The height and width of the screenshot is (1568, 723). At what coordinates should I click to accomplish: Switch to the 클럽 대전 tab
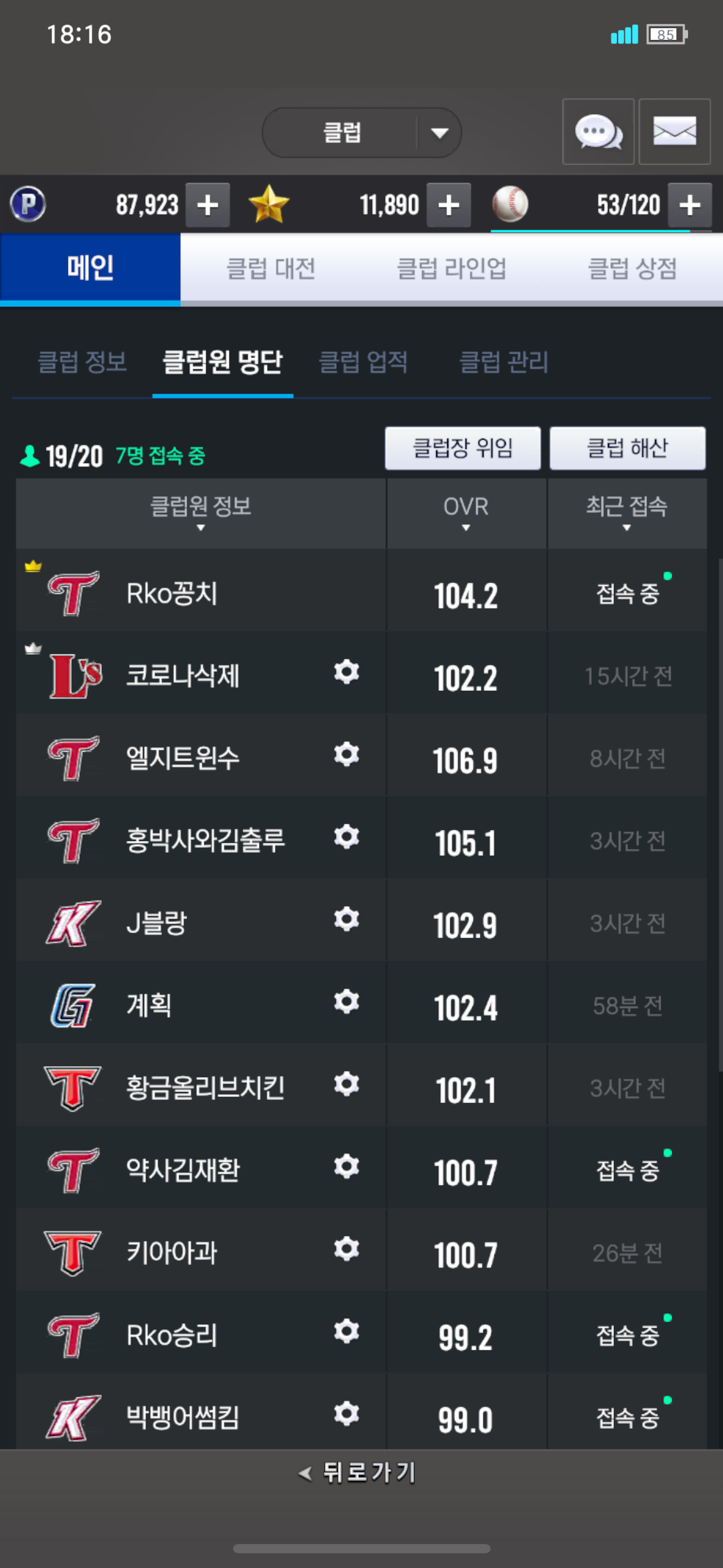pyautogui.click(x=270, y=269)
